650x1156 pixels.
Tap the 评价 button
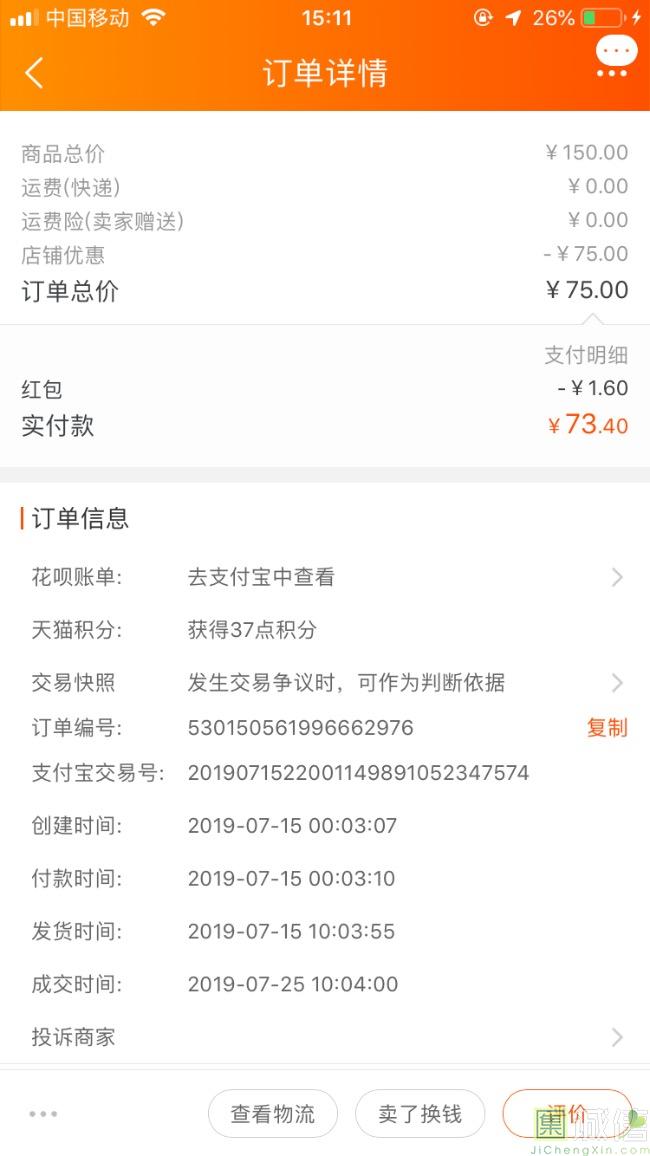pyautogui.click(x=567, y=1113)
